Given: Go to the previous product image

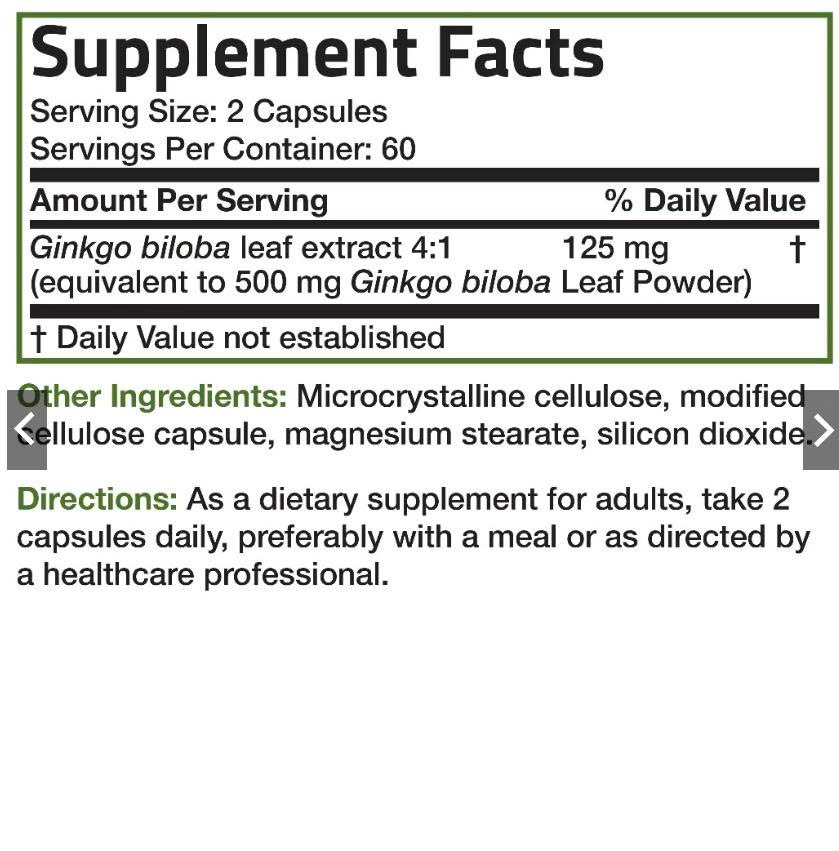Looking at the screenshot, I should click(25, 430).
